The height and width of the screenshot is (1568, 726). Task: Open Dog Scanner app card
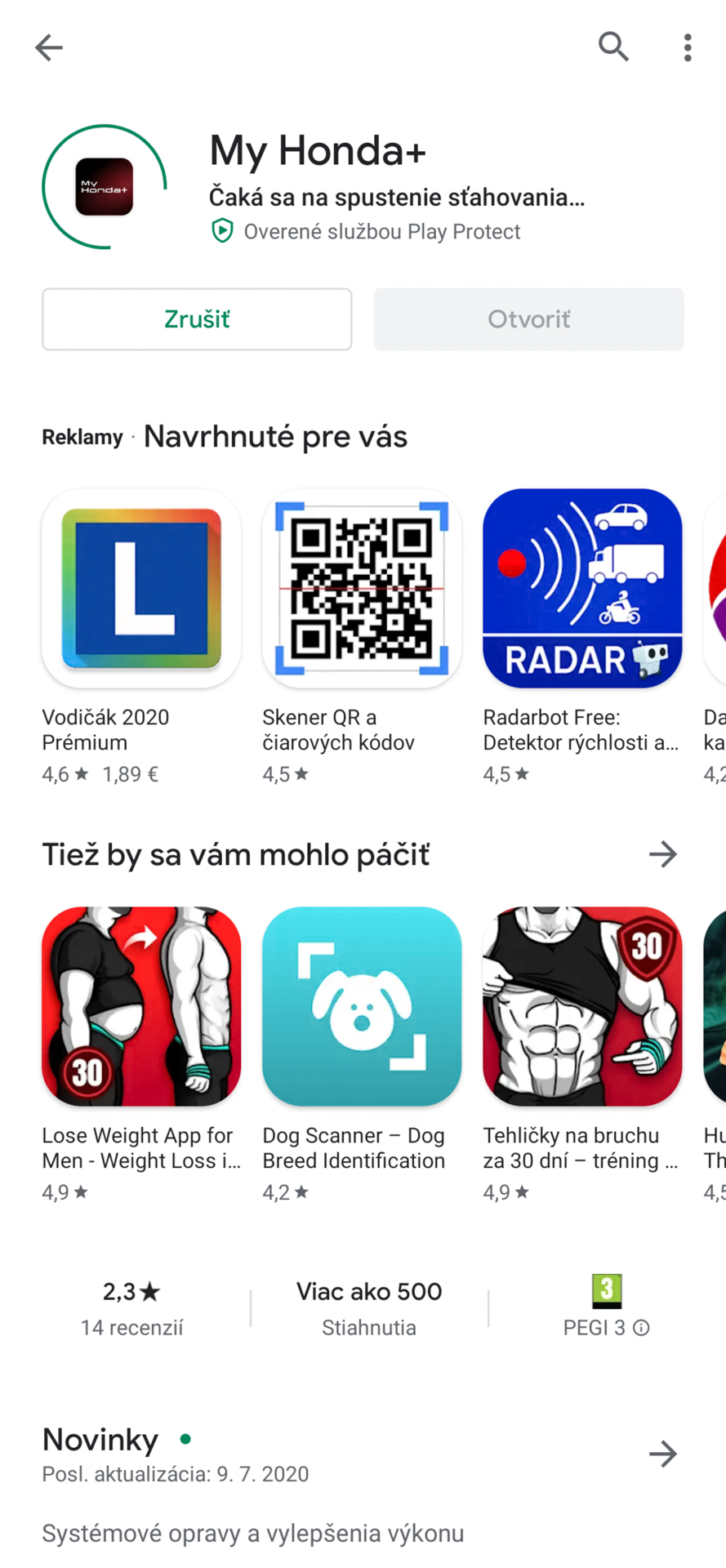coord(362,1055)
